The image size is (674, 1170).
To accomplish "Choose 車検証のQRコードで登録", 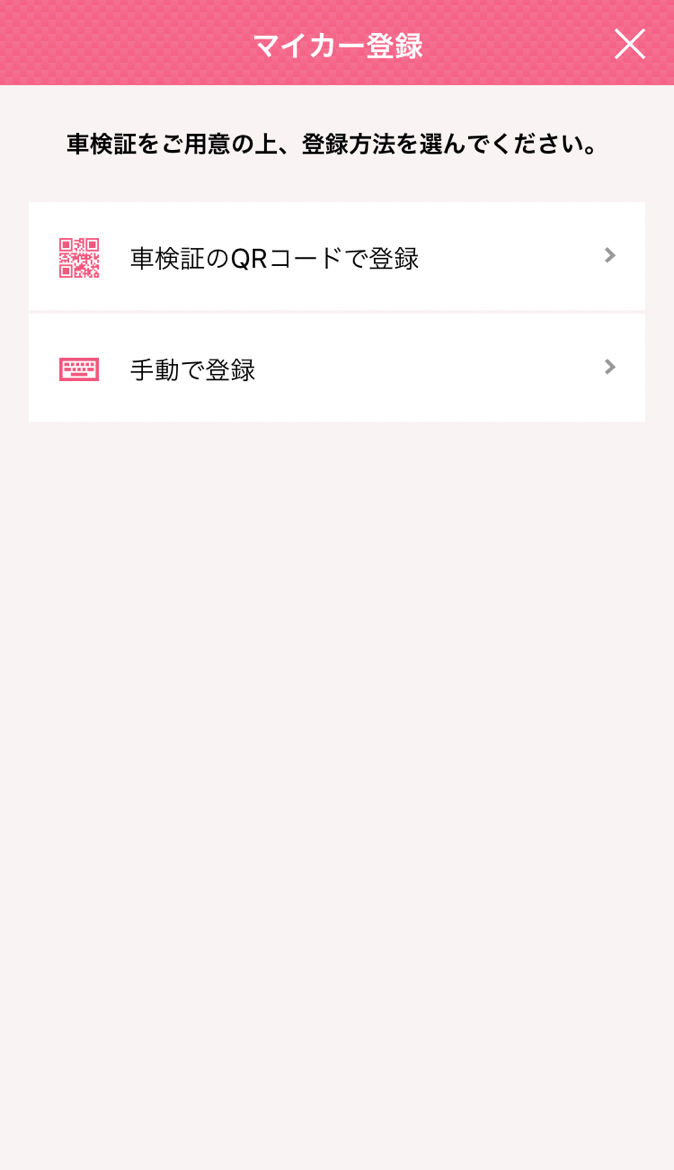I will (336, 257).
